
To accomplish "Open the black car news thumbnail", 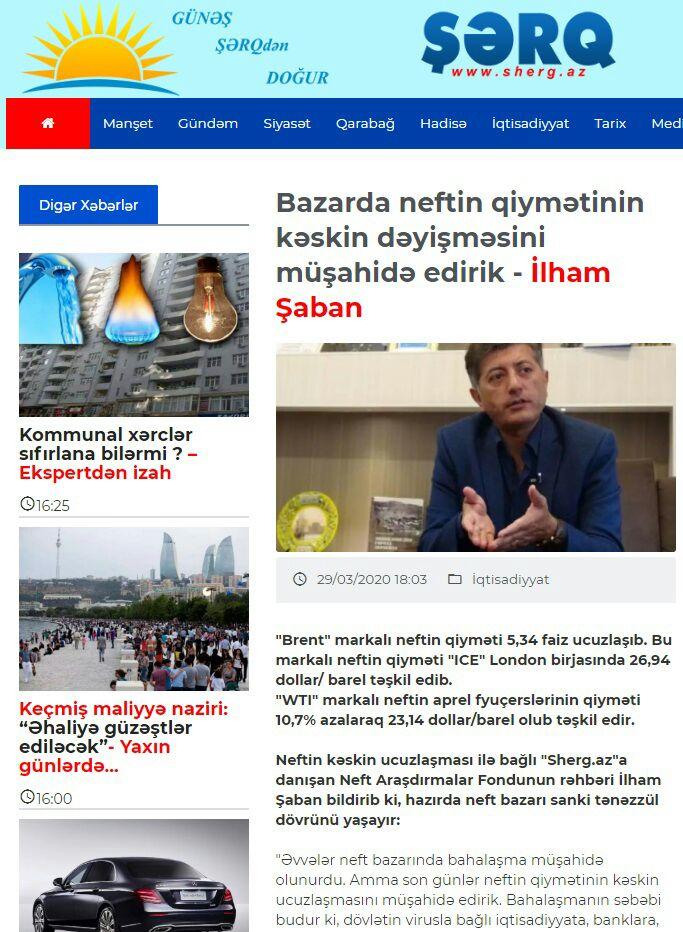I will point(134,875).
